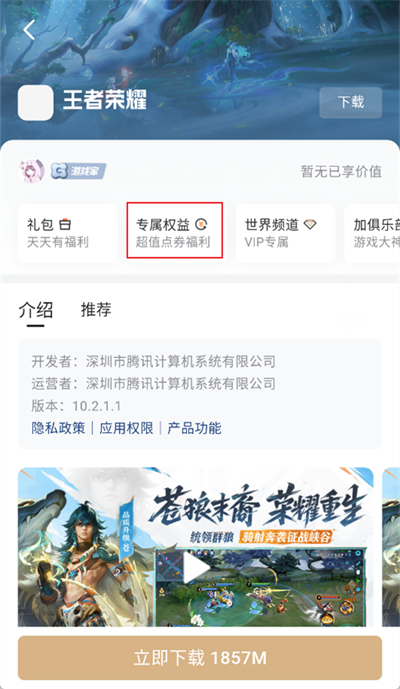Viewport: 400px width, 689px height.
Task: Open the user avatar profile
Action: tap(32, 171)
